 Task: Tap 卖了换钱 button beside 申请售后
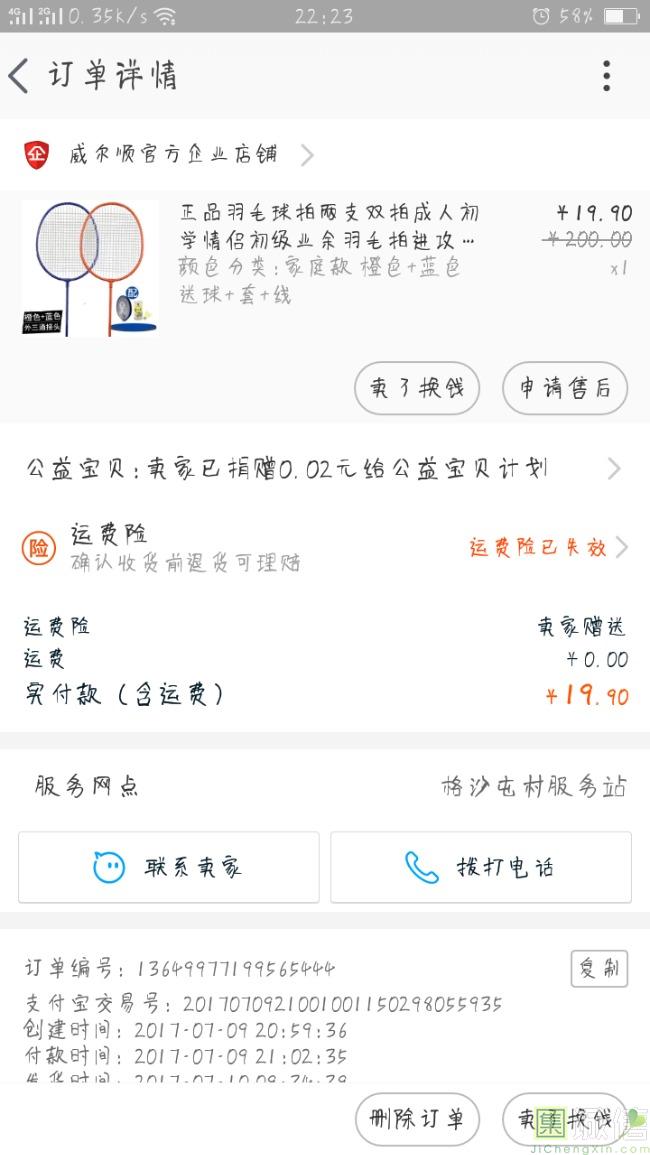[x=417, y=388]
